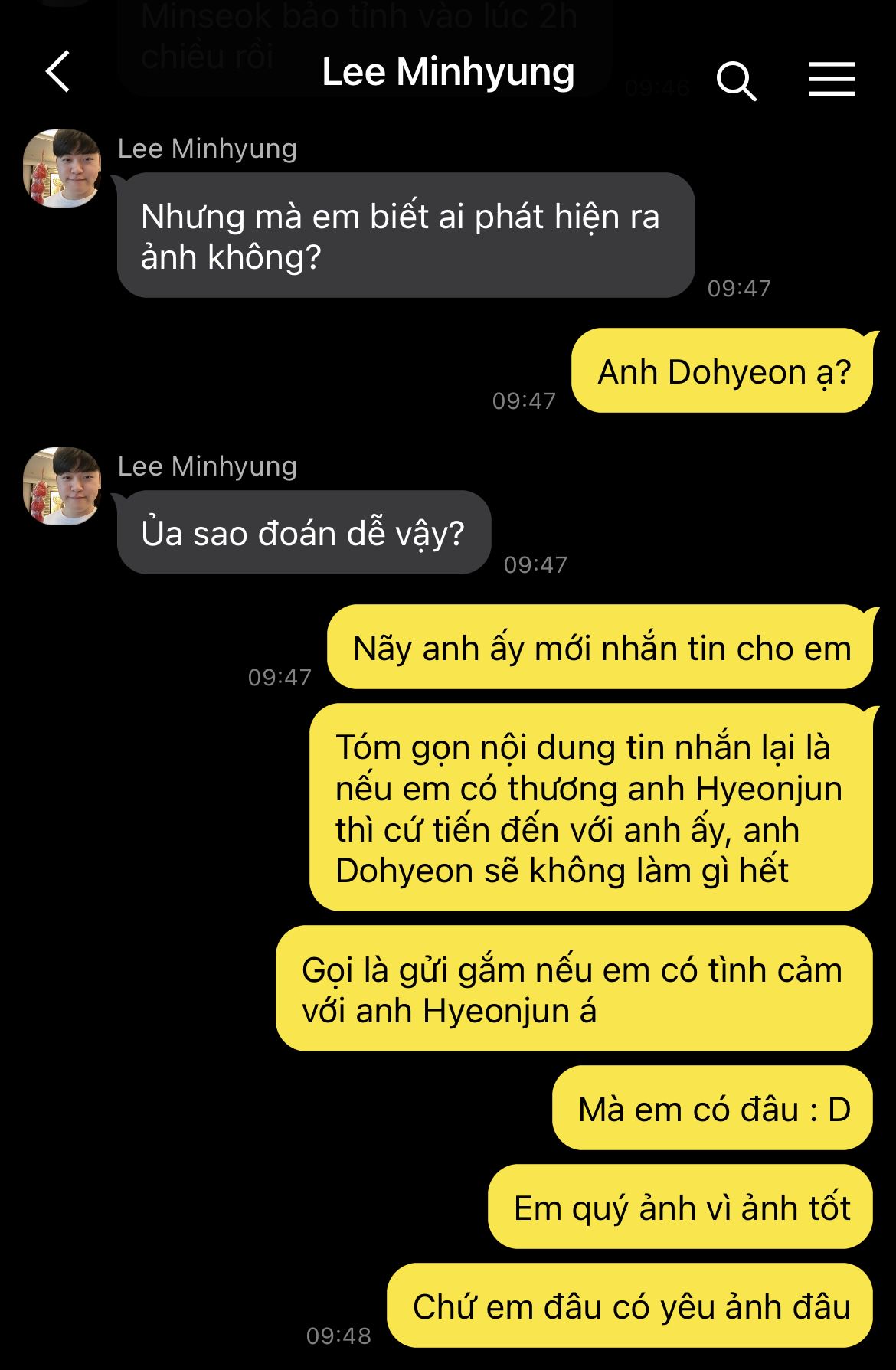Open Lee Minhyung's avatar beside "Nhưng mà em biết" message
This screenshot has width=896, height=1370.
[62, 168]
